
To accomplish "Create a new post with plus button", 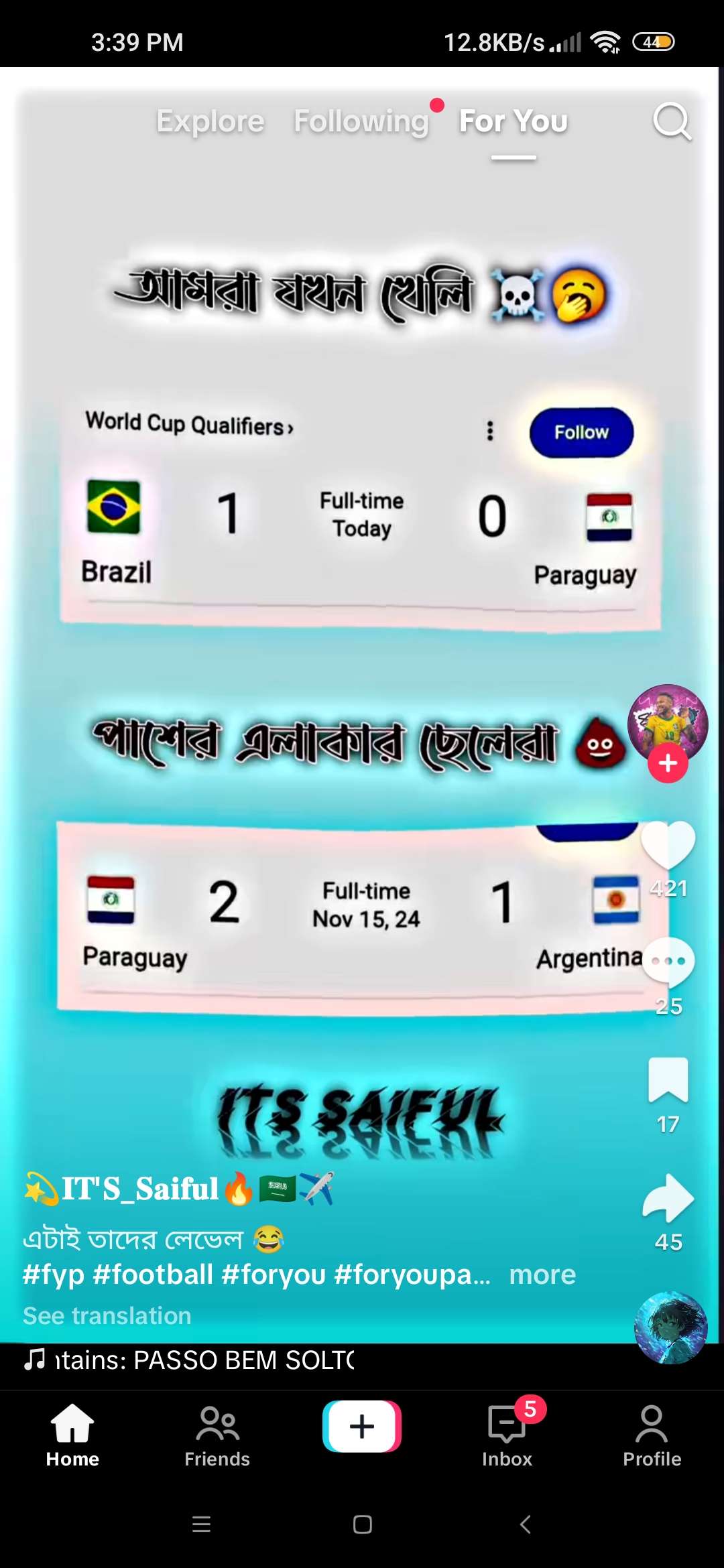I will (362, 1426).
